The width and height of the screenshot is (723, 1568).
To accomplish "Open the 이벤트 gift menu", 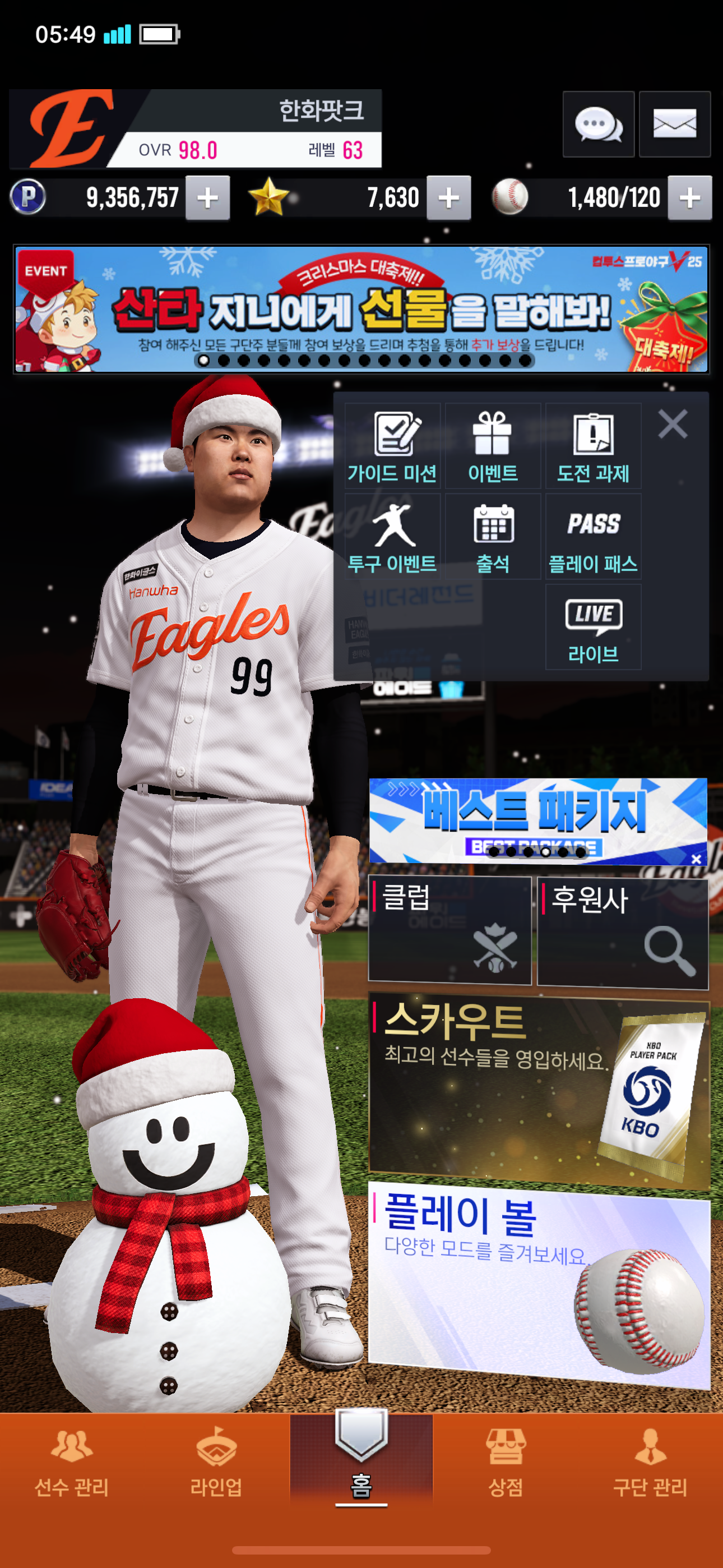I will [493, 446].
